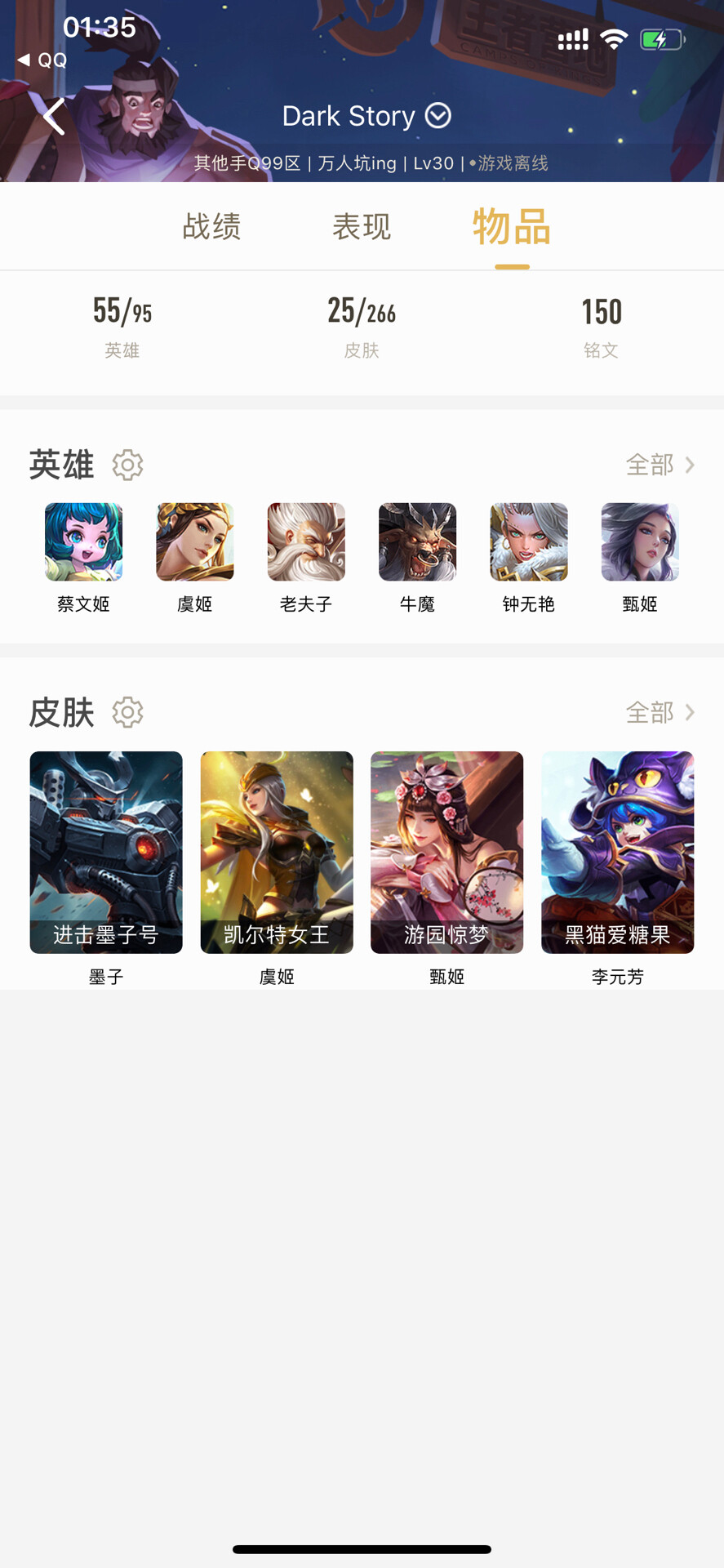The image size is (724, 1568).
Task: Open hero 蔡文姬
Action: click(83, 542)
